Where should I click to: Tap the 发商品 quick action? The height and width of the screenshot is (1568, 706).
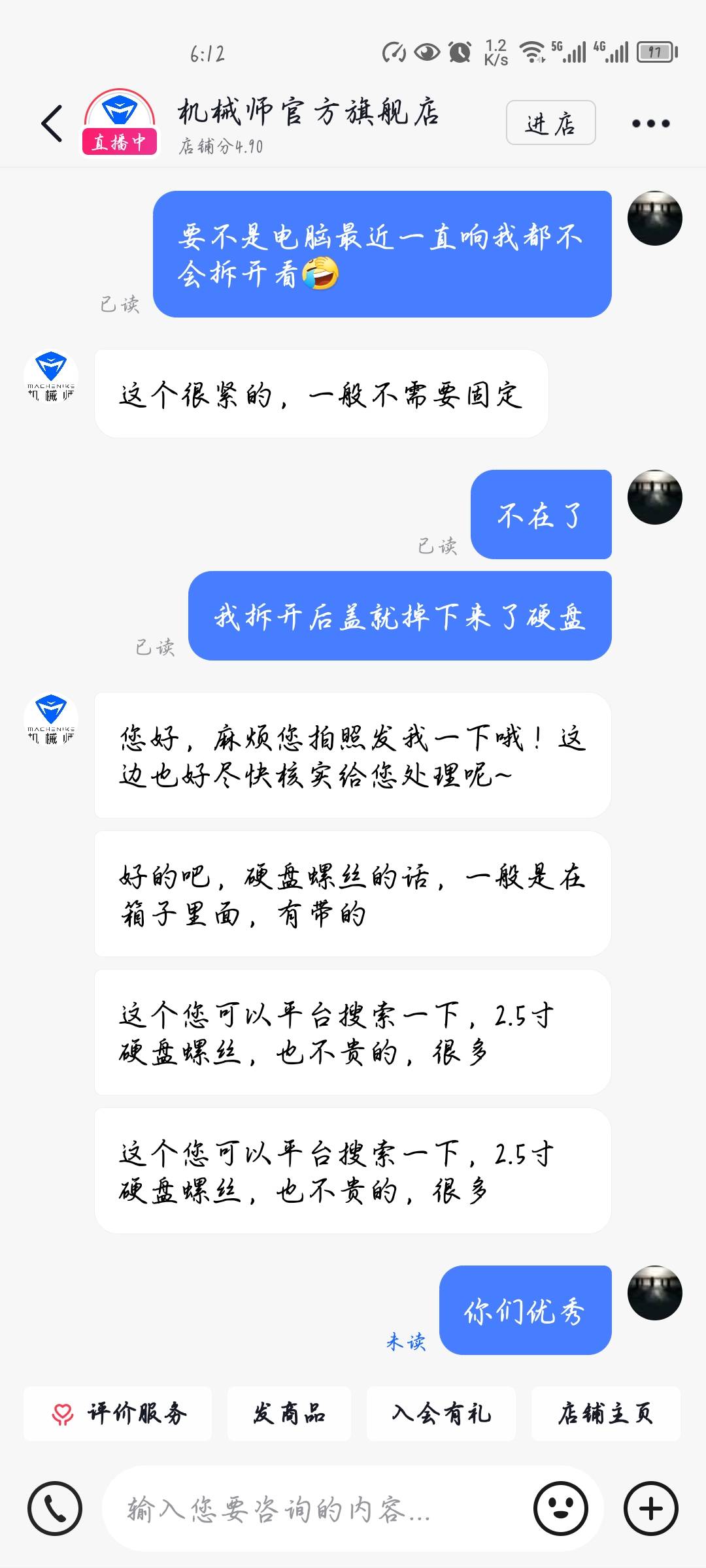[x=289, y=1414]
